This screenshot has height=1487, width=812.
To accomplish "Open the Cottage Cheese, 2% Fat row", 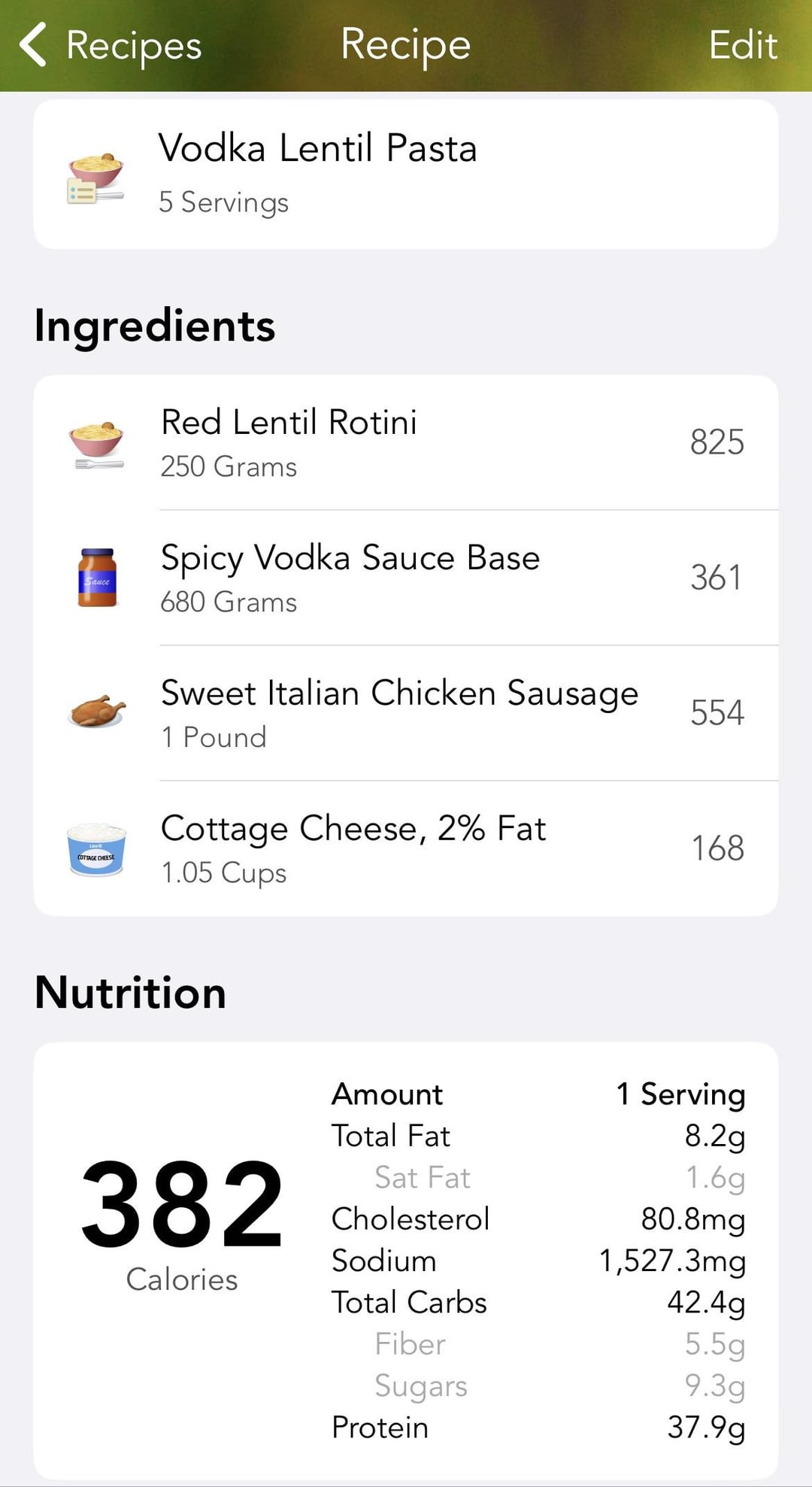I will [406, 848].
